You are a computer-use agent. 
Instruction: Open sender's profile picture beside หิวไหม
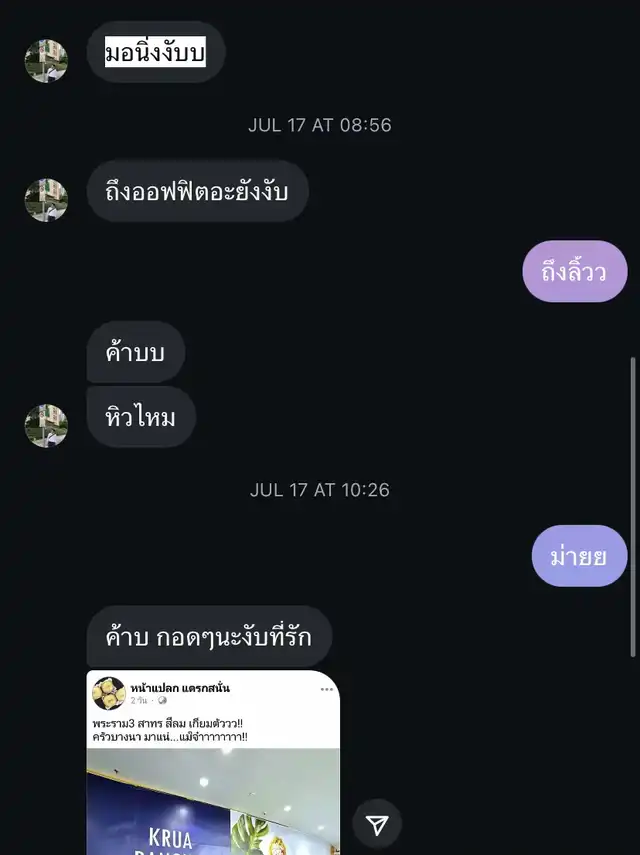46,426
